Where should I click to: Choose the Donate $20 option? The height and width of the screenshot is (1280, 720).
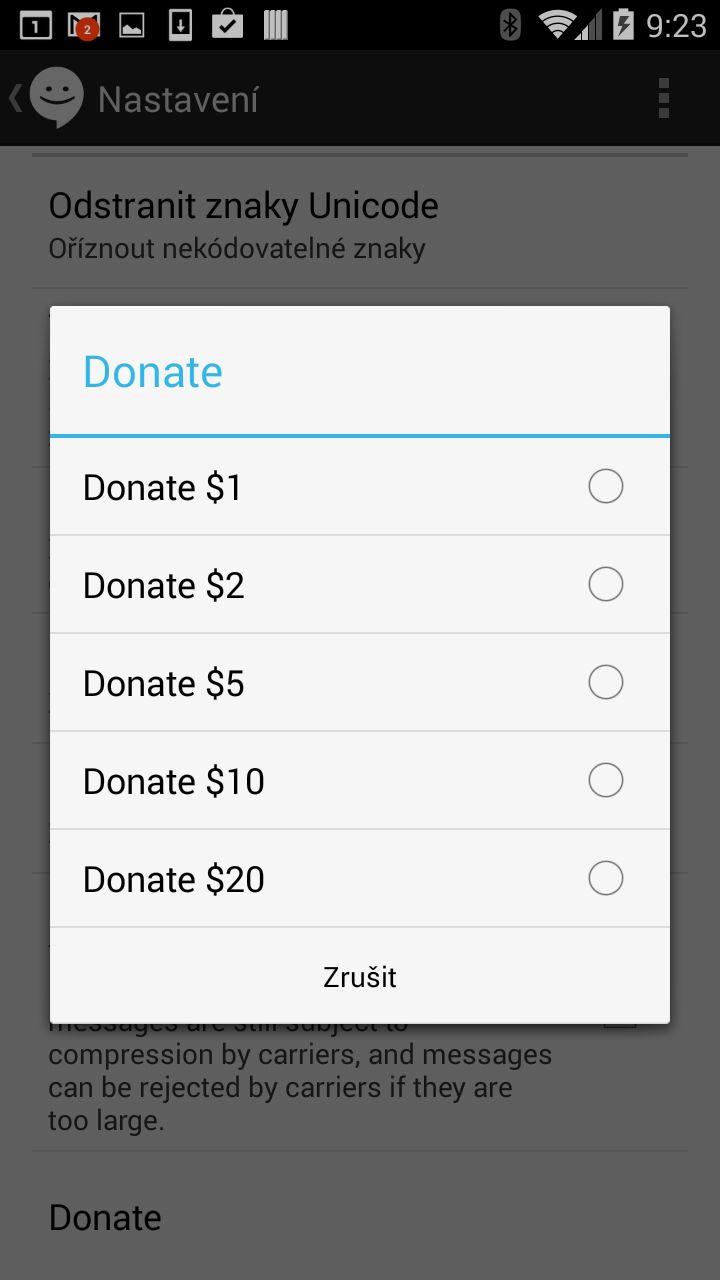(360, 879)
